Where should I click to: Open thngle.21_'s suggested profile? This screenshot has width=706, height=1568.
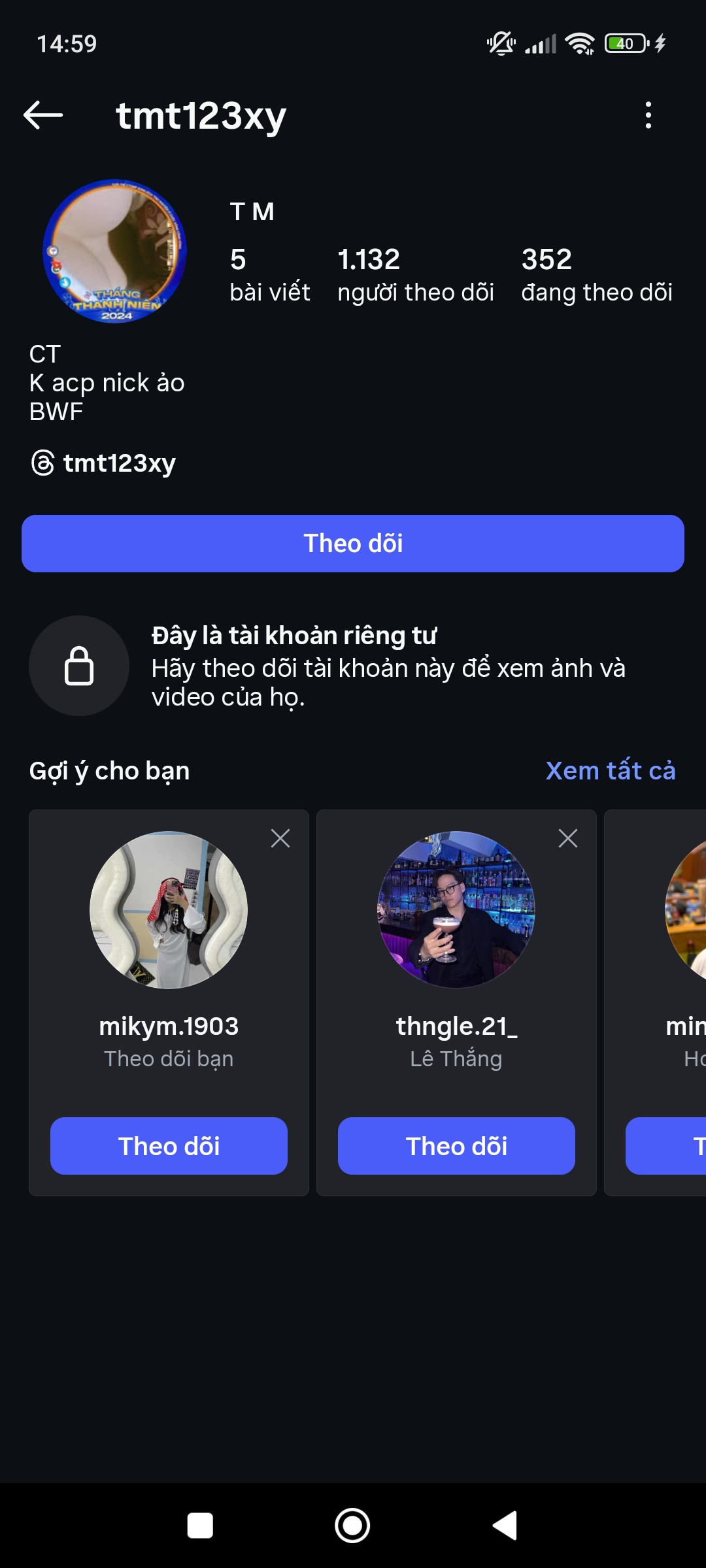tap(456, 910)
